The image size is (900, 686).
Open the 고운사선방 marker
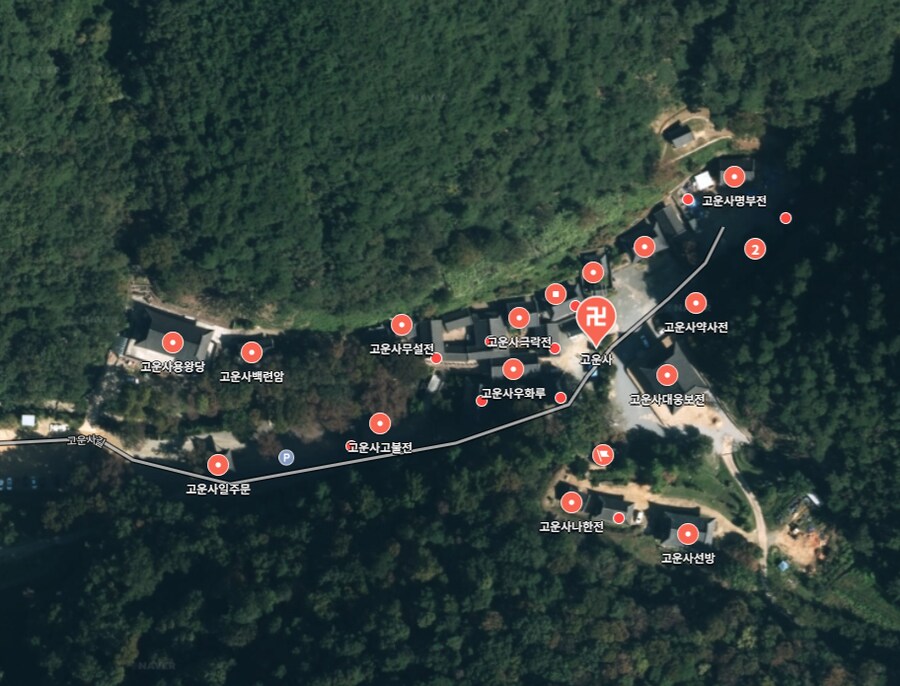687,534
